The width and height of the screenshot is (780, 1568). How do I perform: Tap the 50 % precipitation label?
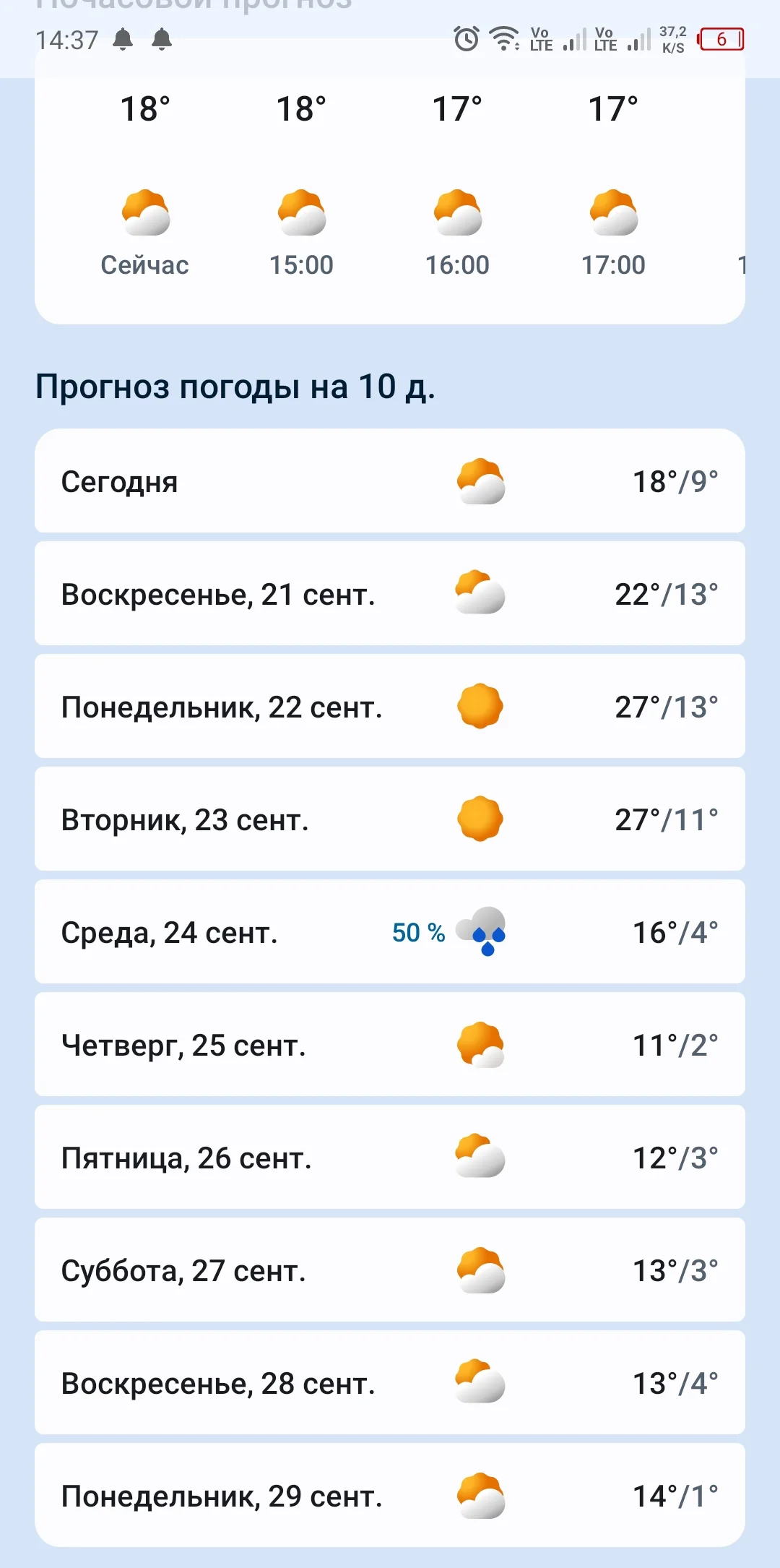pyautogui.click(x=417, y=933)
